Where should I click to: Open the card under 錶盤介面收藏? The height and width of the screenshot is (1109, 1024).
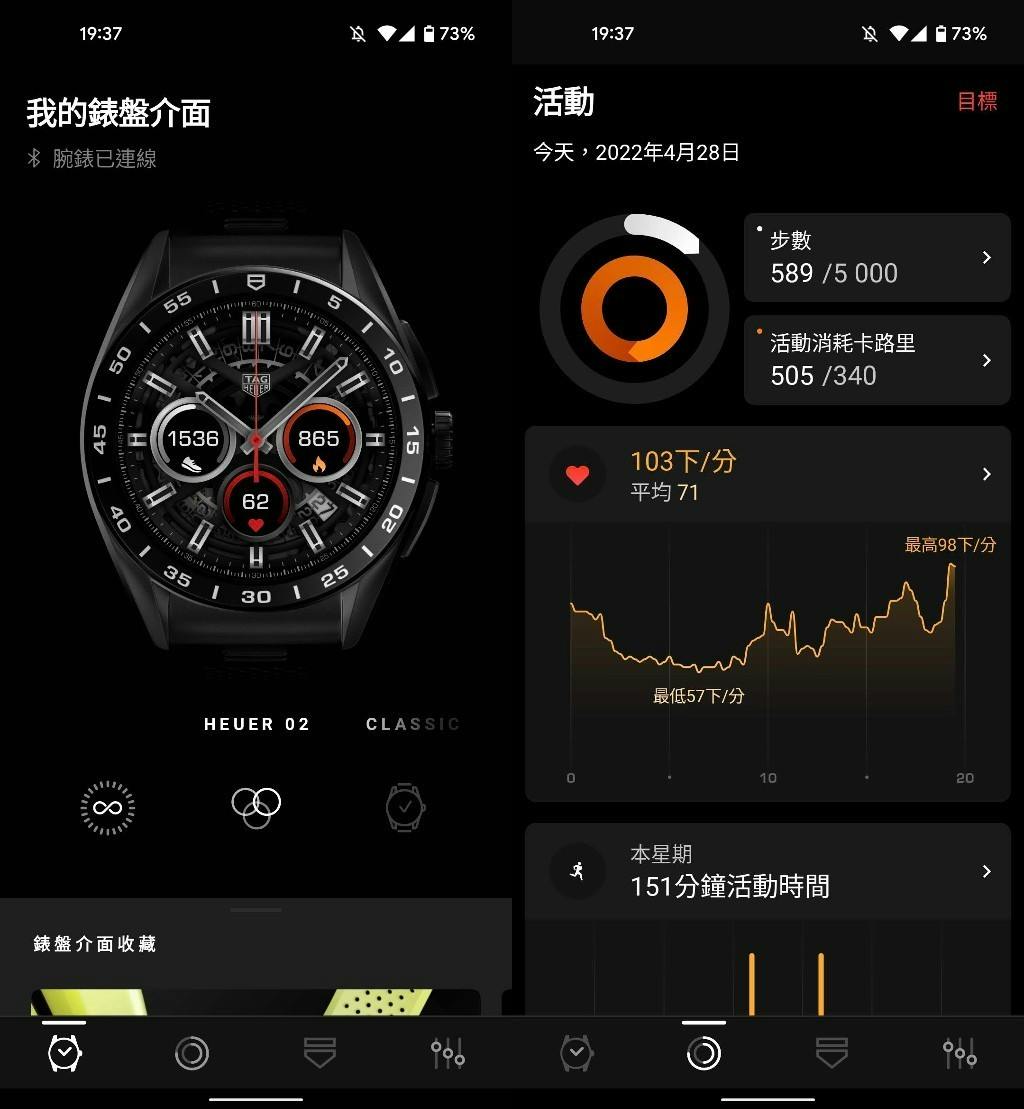pyautogui.click(x=255, y=1001)
